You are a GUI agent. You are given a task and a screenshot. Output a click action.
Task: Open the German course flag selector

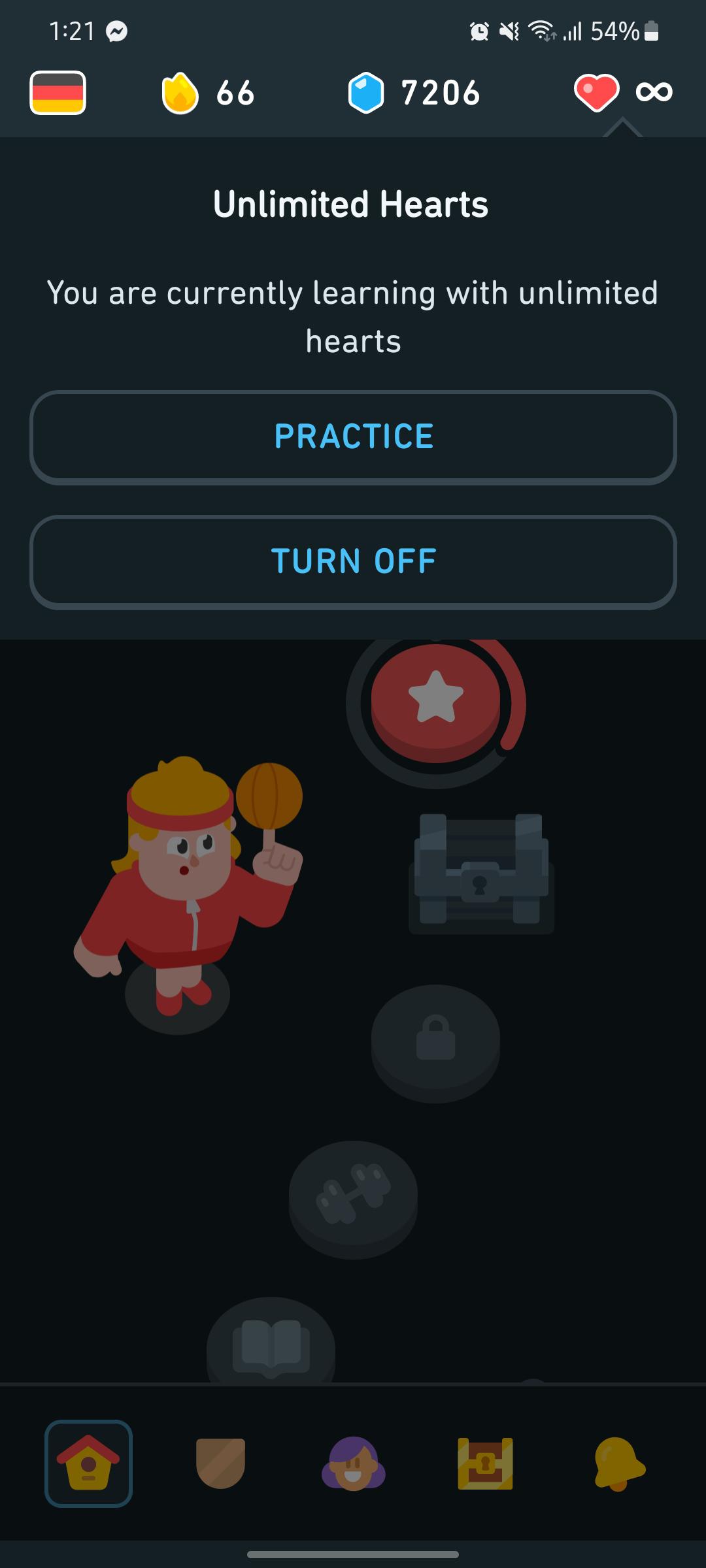point(58,93)
